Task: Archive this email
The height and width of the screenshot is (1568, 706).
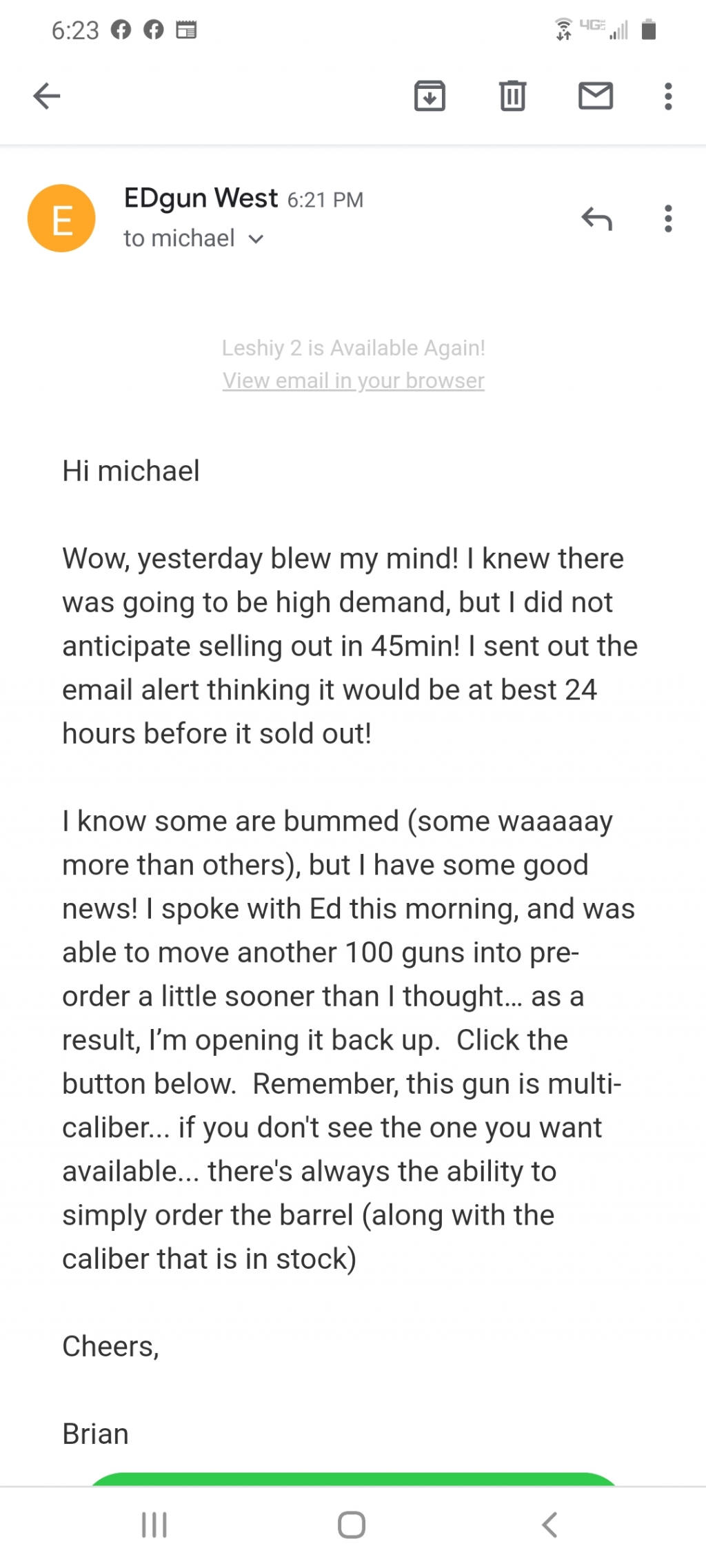Action: [x=430, y=96]
